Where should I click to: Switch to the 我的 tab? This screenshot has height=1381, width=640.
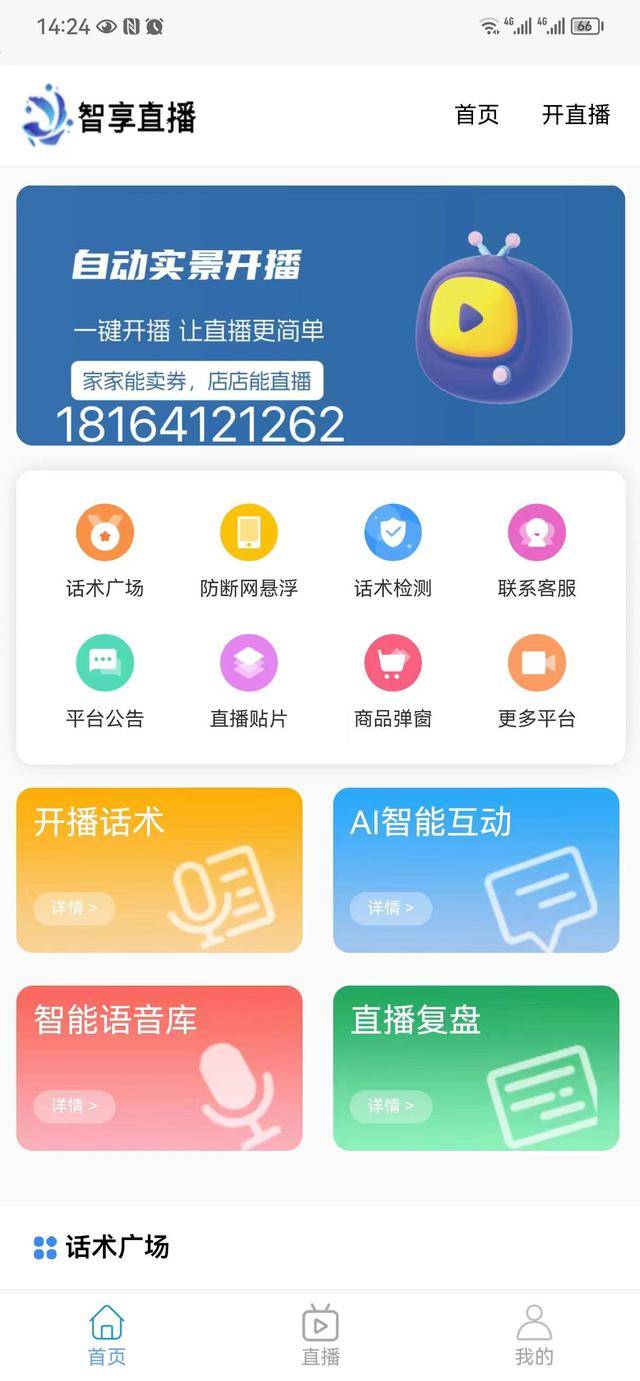[534, 1335]
